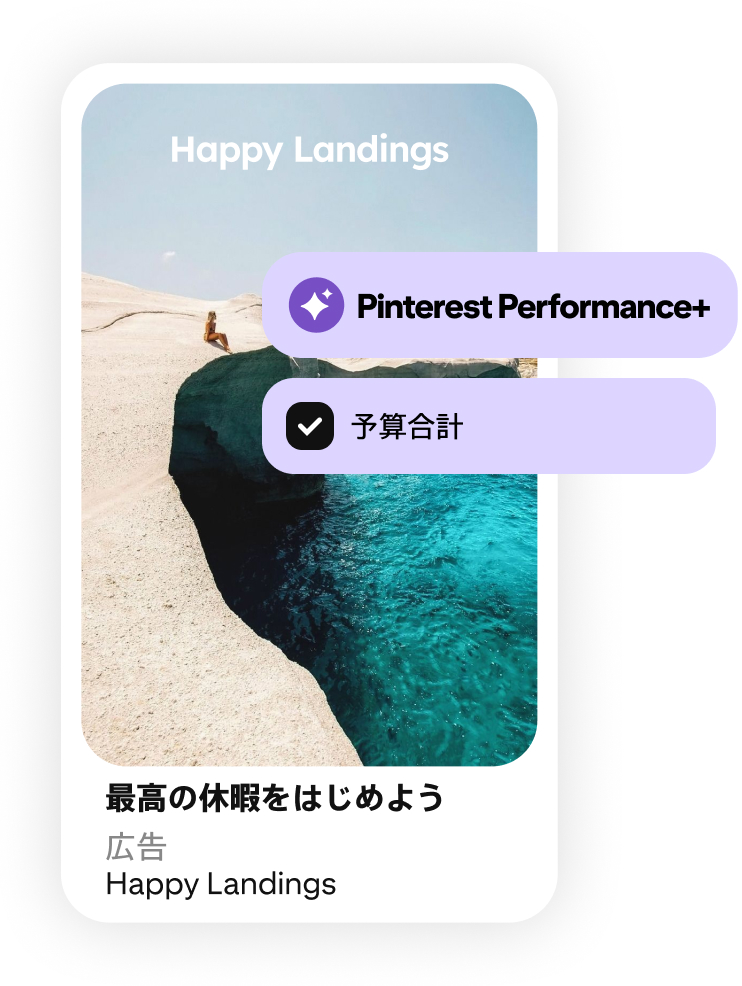The height and width of the screenshot is (986, 742).
Task: Click the 最高の休暇をはじめよう ad headline
Action: pos(275,797)
